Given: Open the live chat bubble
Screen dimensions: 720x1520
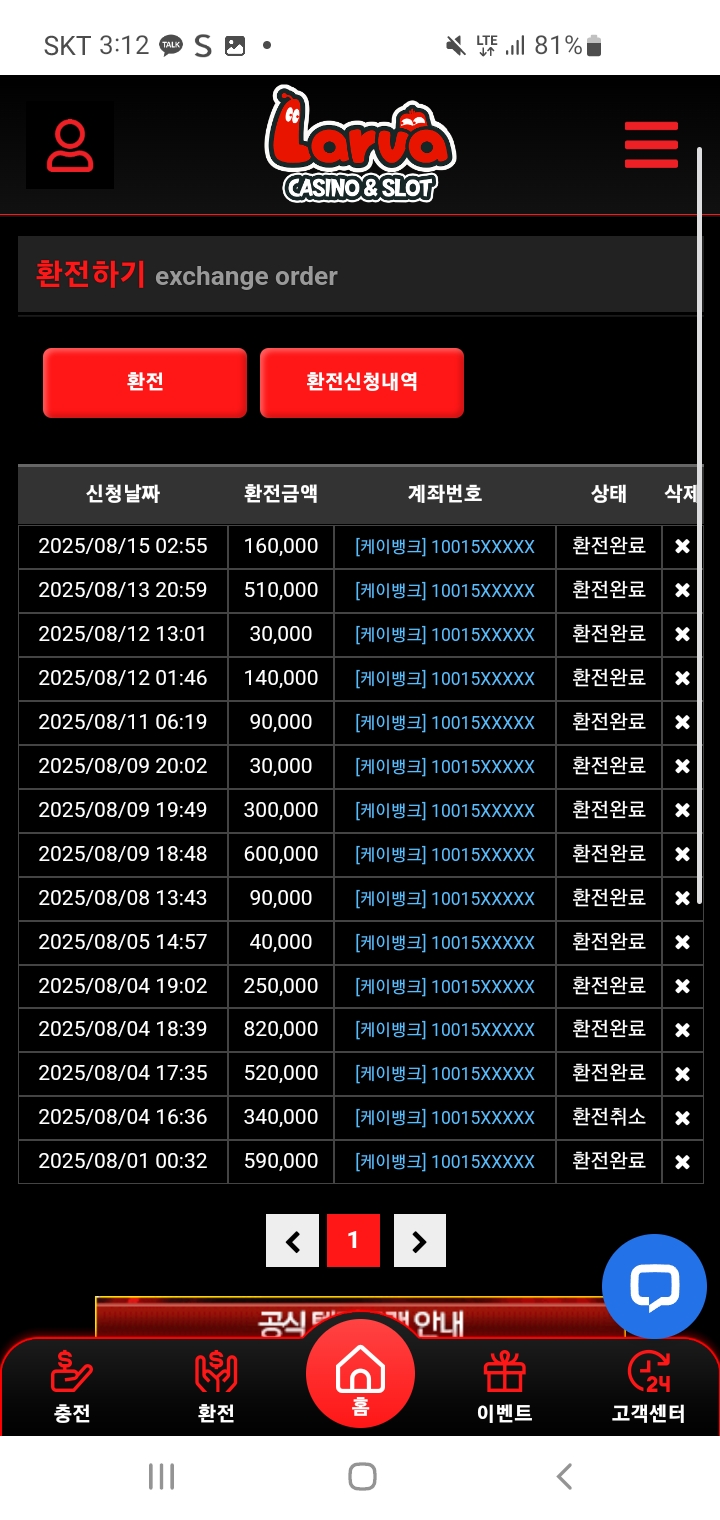Looking at the screenshot, I should [654, 1286].
